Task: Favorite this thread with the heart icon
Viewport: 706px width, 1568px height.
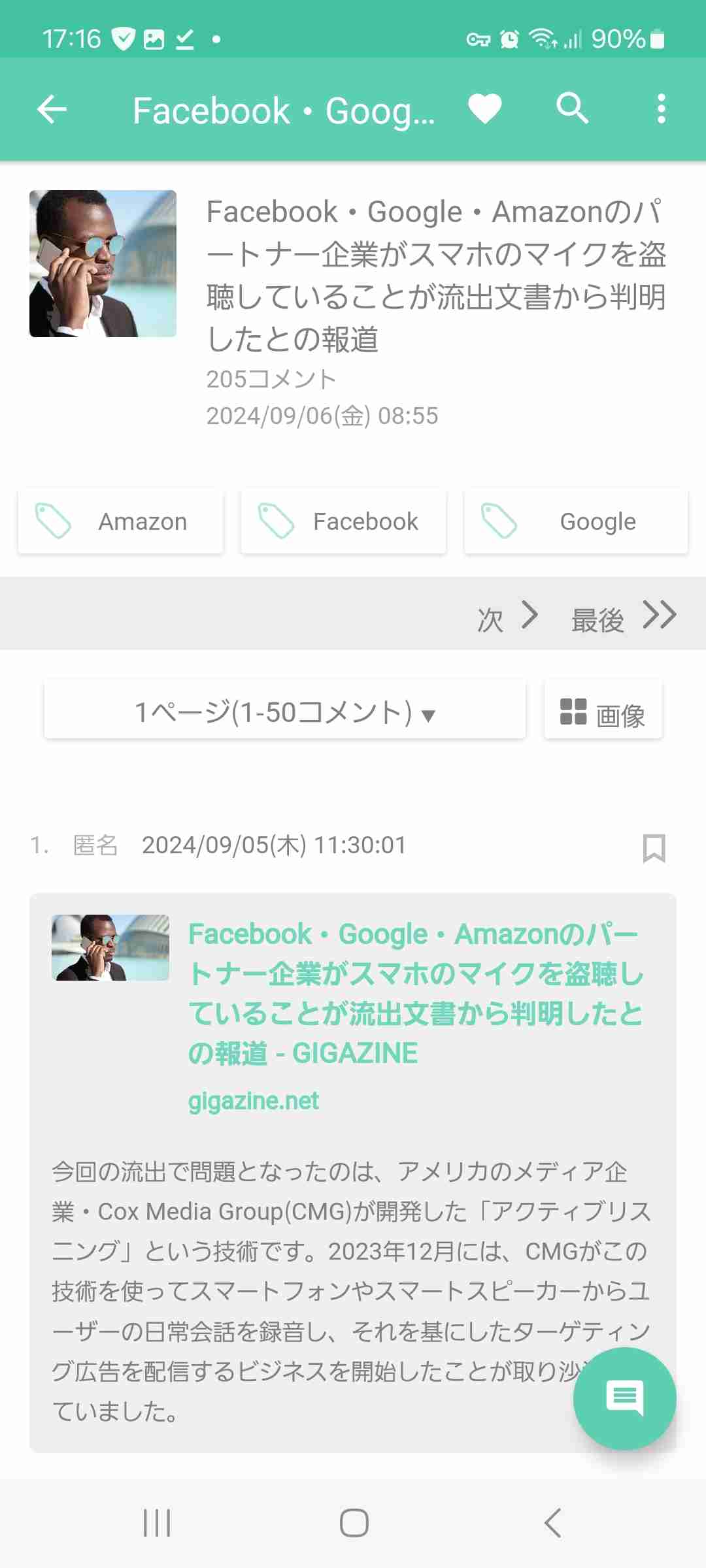Action: coord(485,109)
